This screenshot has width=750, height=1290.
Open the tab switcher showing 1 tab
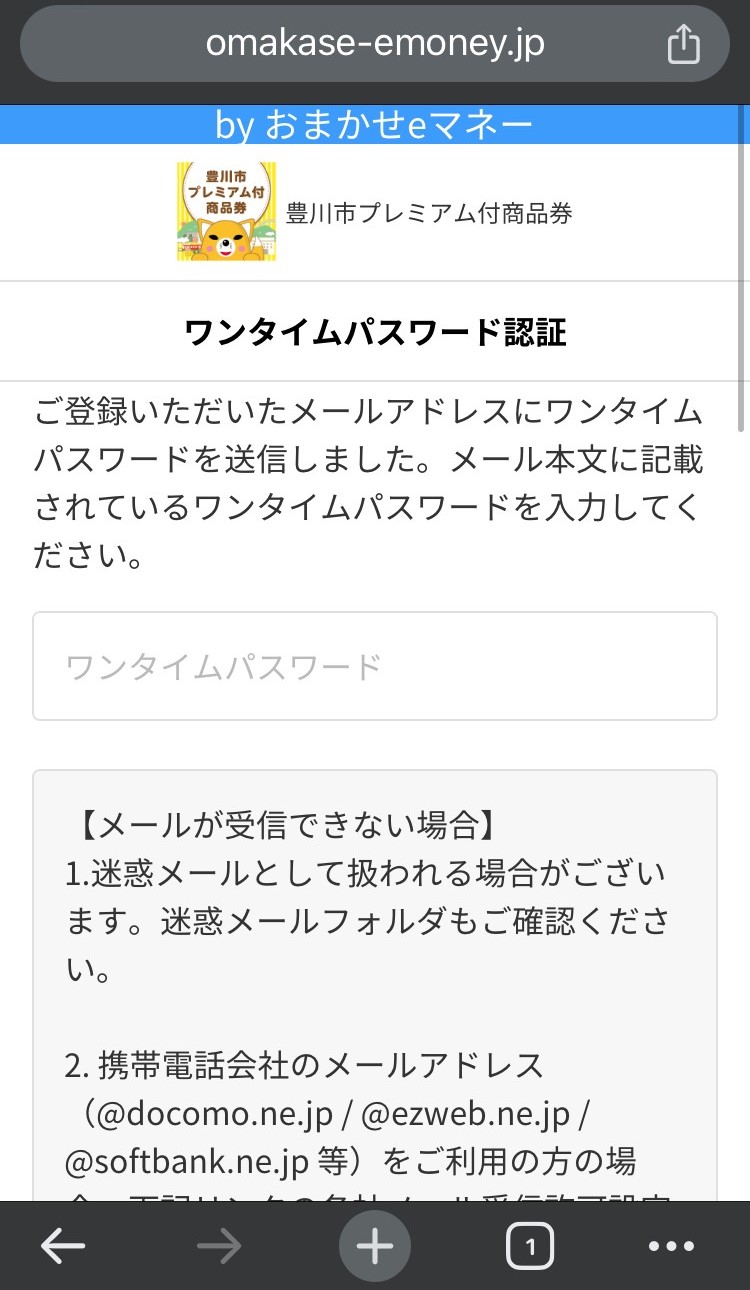[x=530, y=1246]
